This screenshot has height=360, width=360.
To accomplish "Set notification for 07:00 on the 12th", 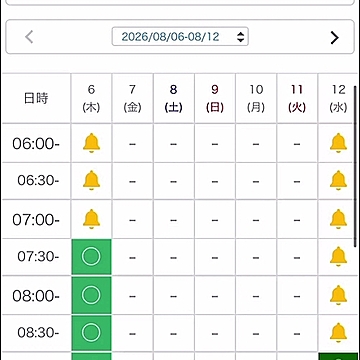I will (x=338, y=219).
